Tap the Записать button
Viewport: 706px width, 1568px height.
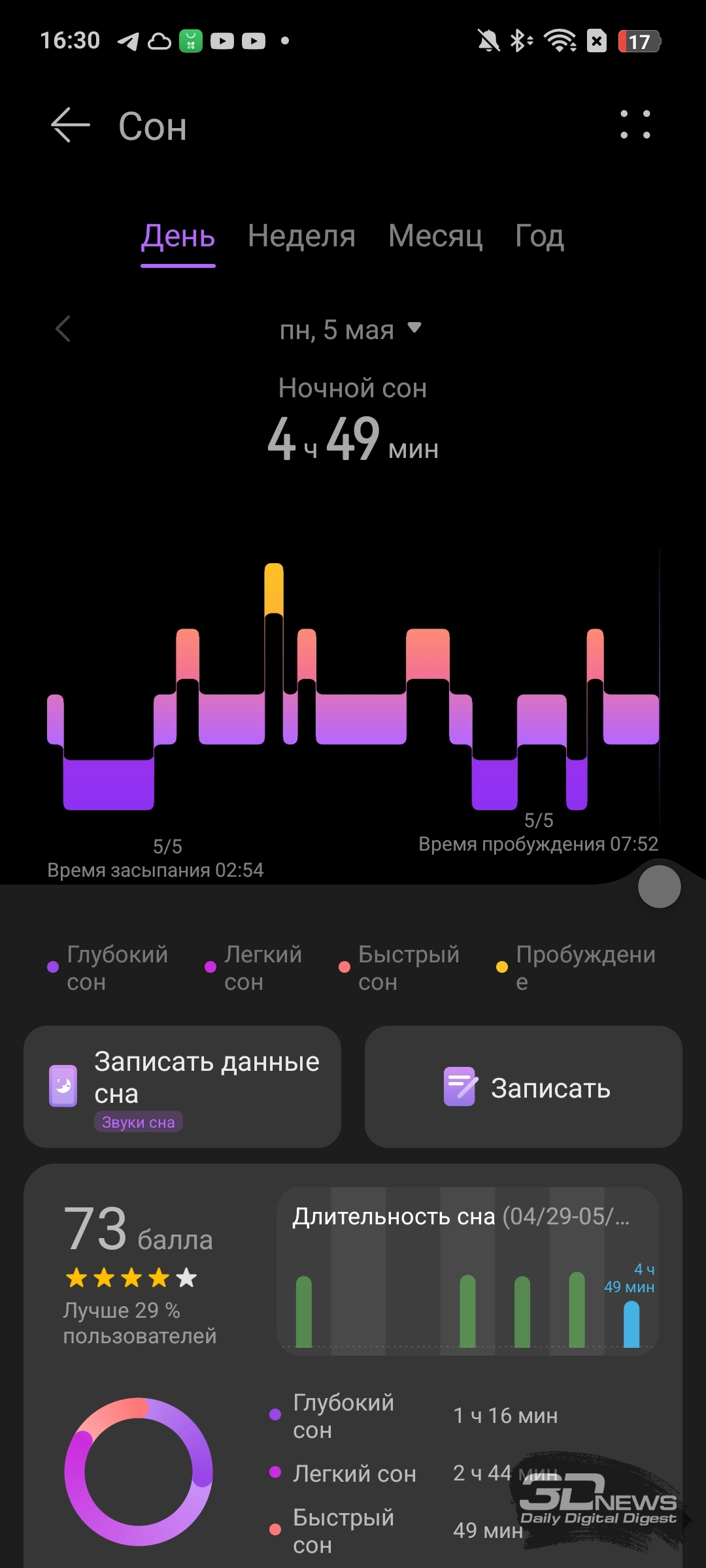tap(524, 1086)
